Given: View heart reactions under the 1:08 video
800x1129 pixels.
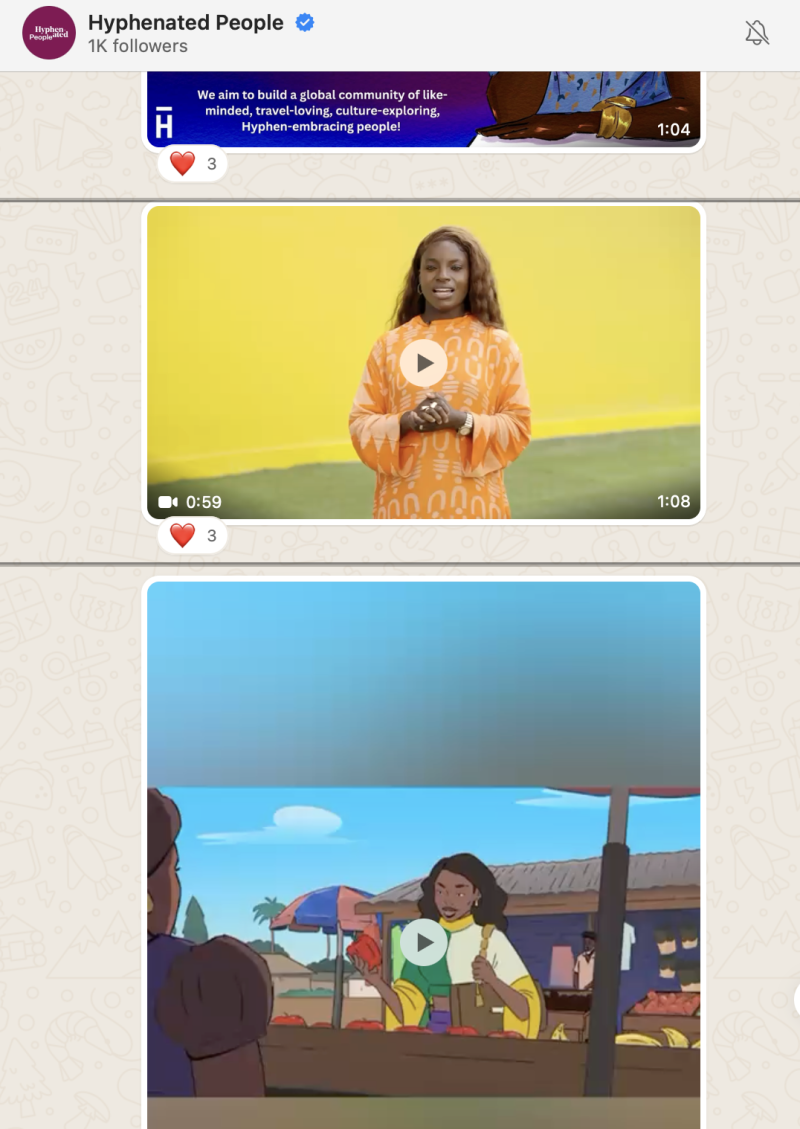Looking at the screenshot, I should (x=193, y=536).
